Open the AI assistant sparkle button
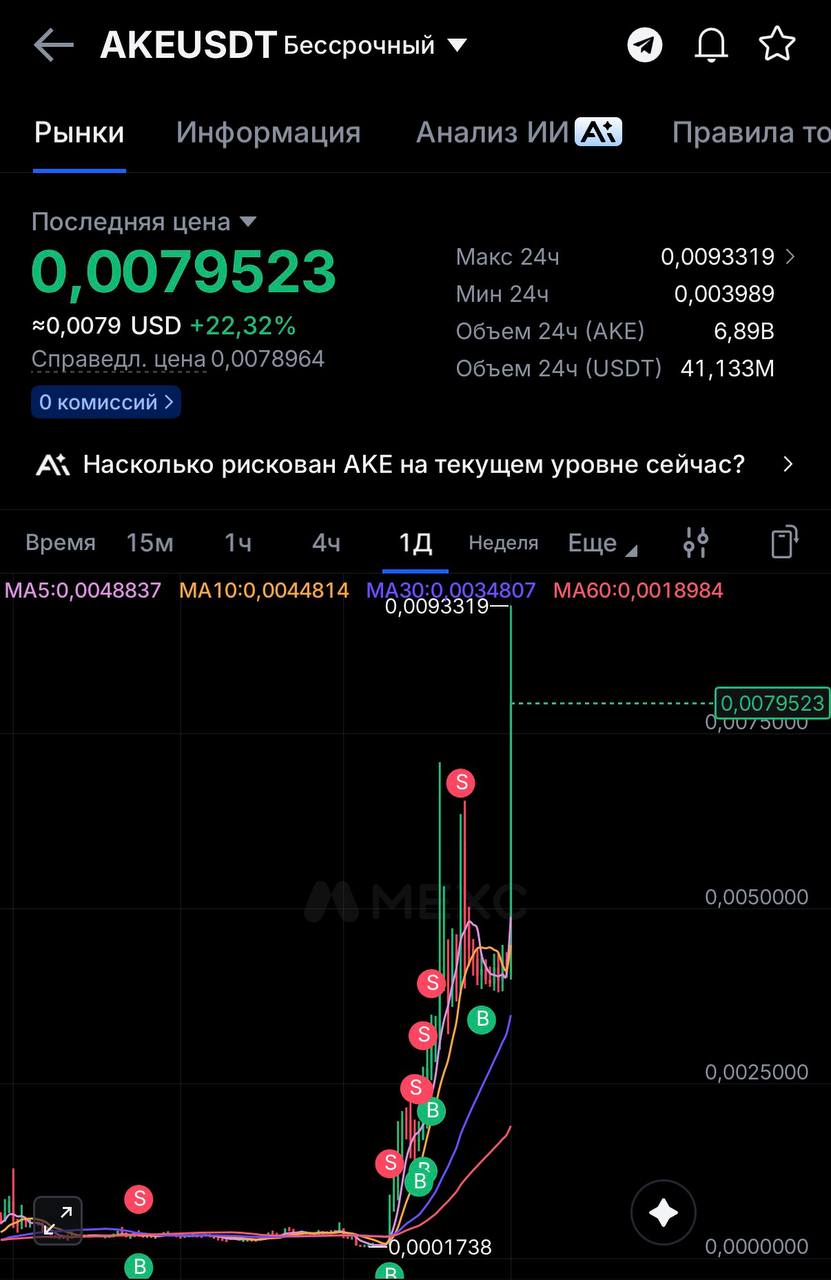831x1280 pixels. tap(663, 1213)
